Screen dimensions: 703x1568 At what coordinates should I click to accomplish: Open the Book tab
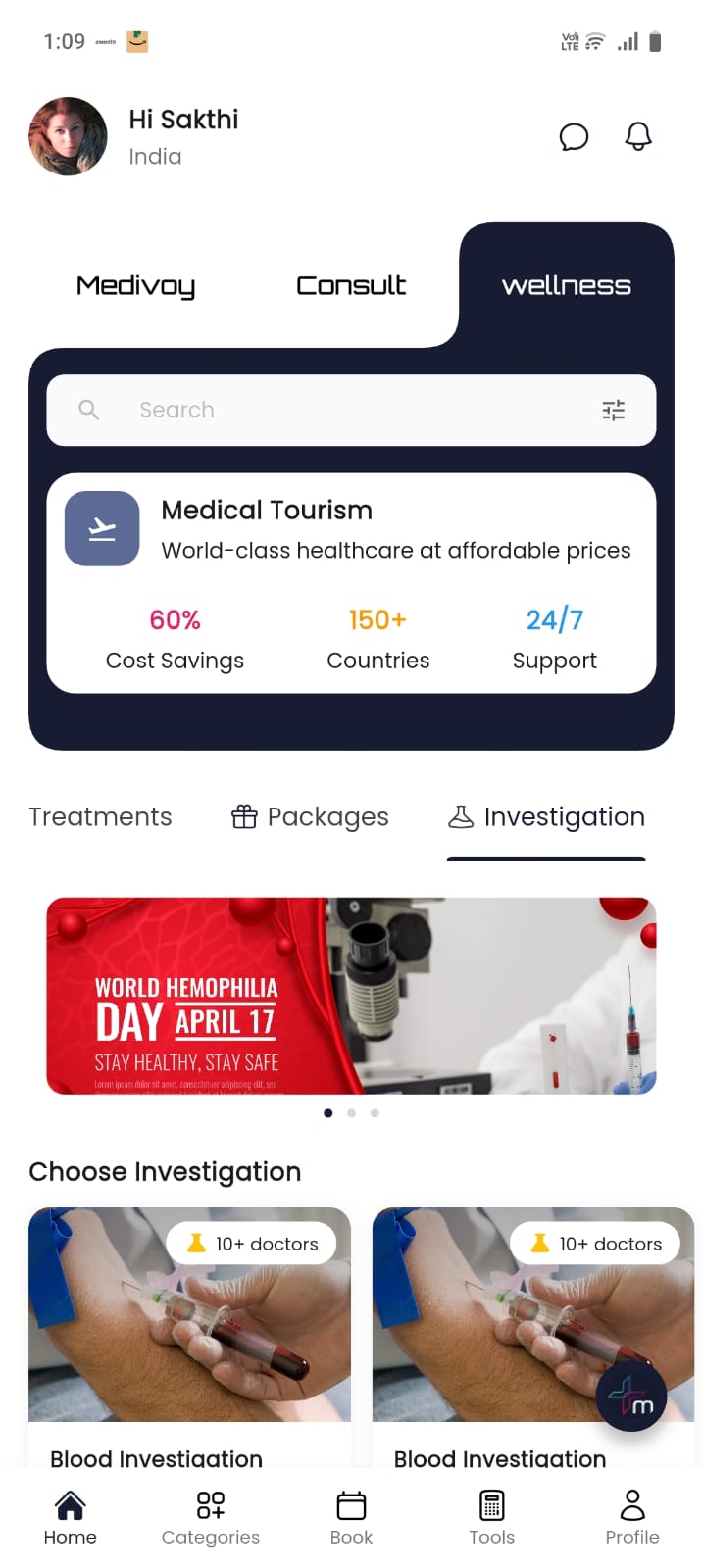pyautogui.click(x=351, y=1517)
